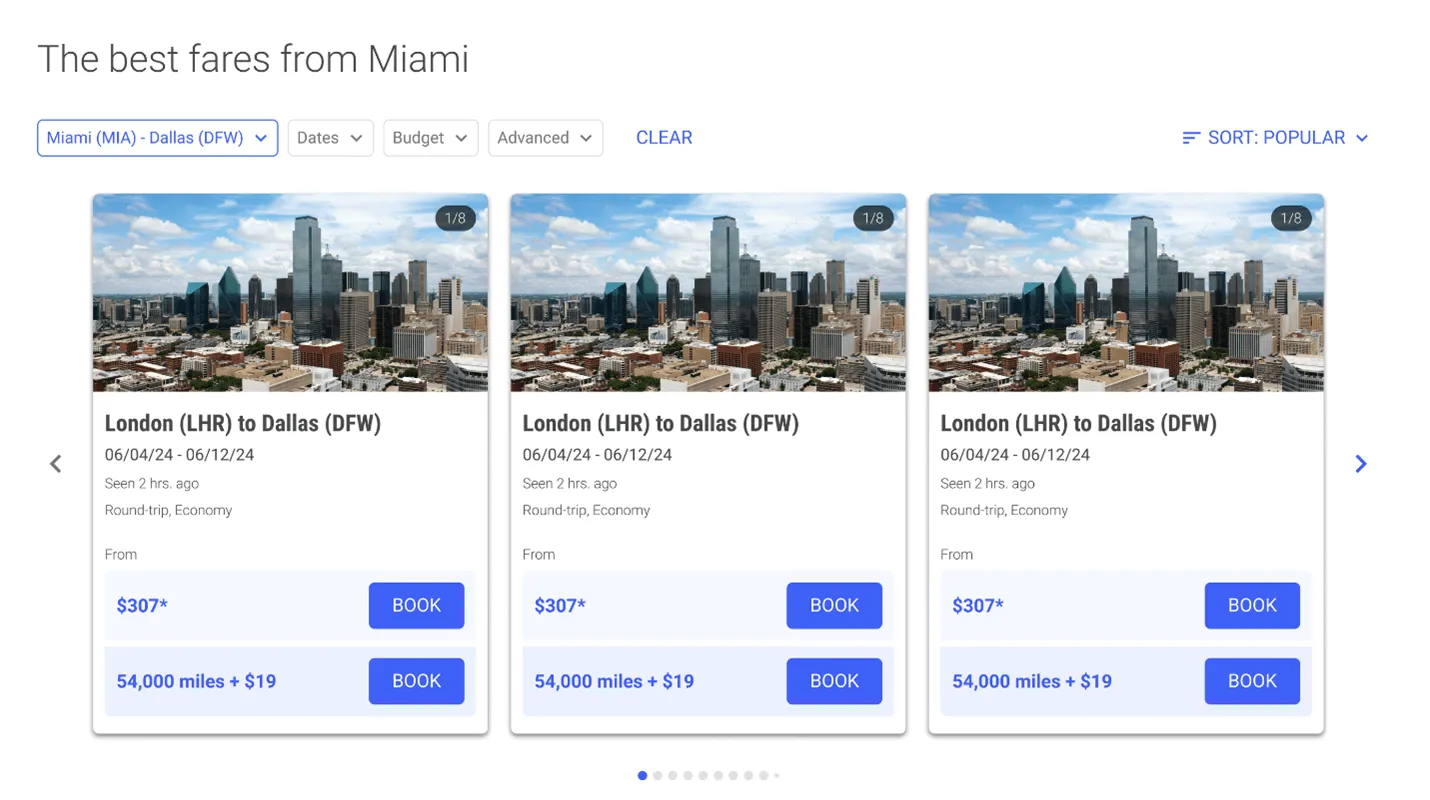Image resolution: width=1430 pixels, height=800 pixels.
Task: Expand the Budget filter
Action: [x=430, y=138]
